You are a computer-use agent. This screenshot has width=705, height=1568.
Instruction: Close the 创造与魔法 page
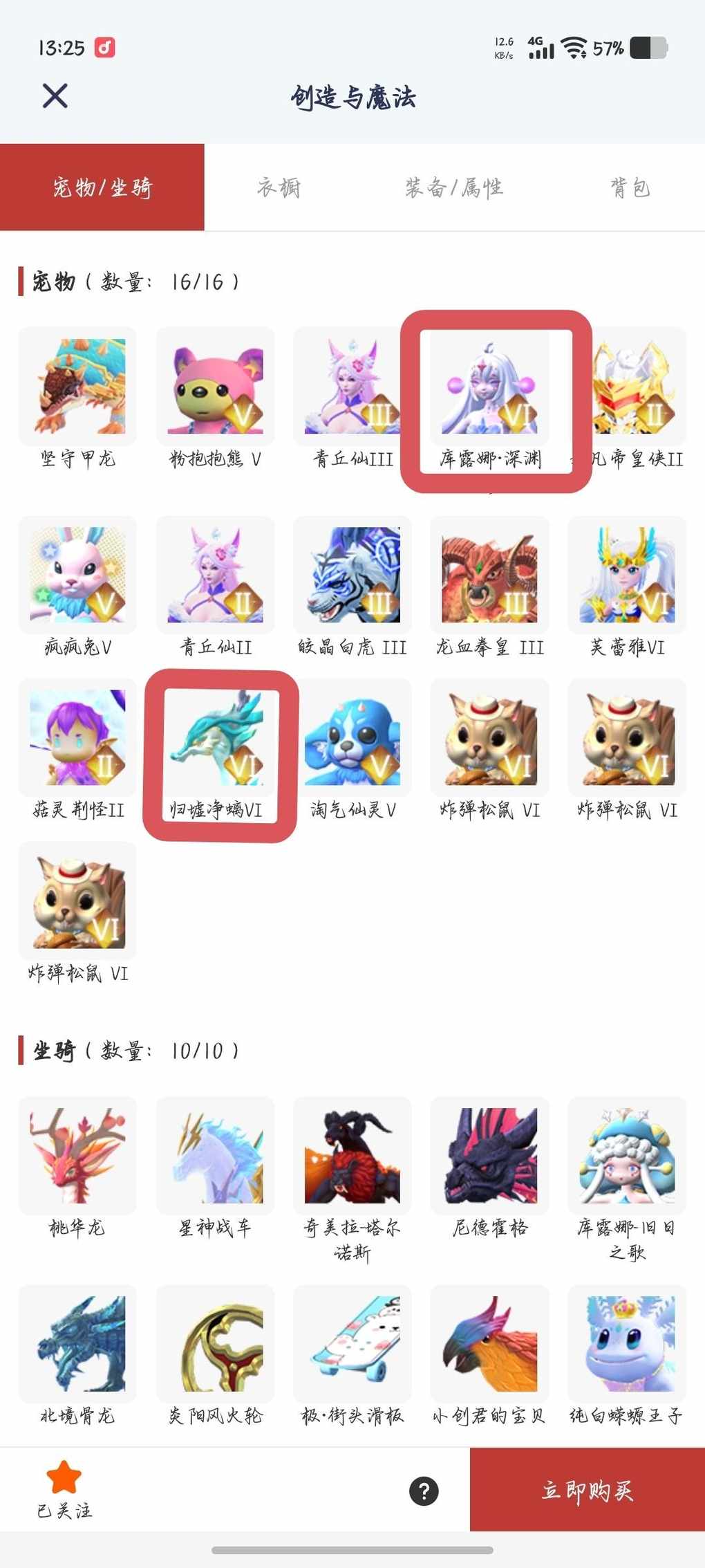55,96
